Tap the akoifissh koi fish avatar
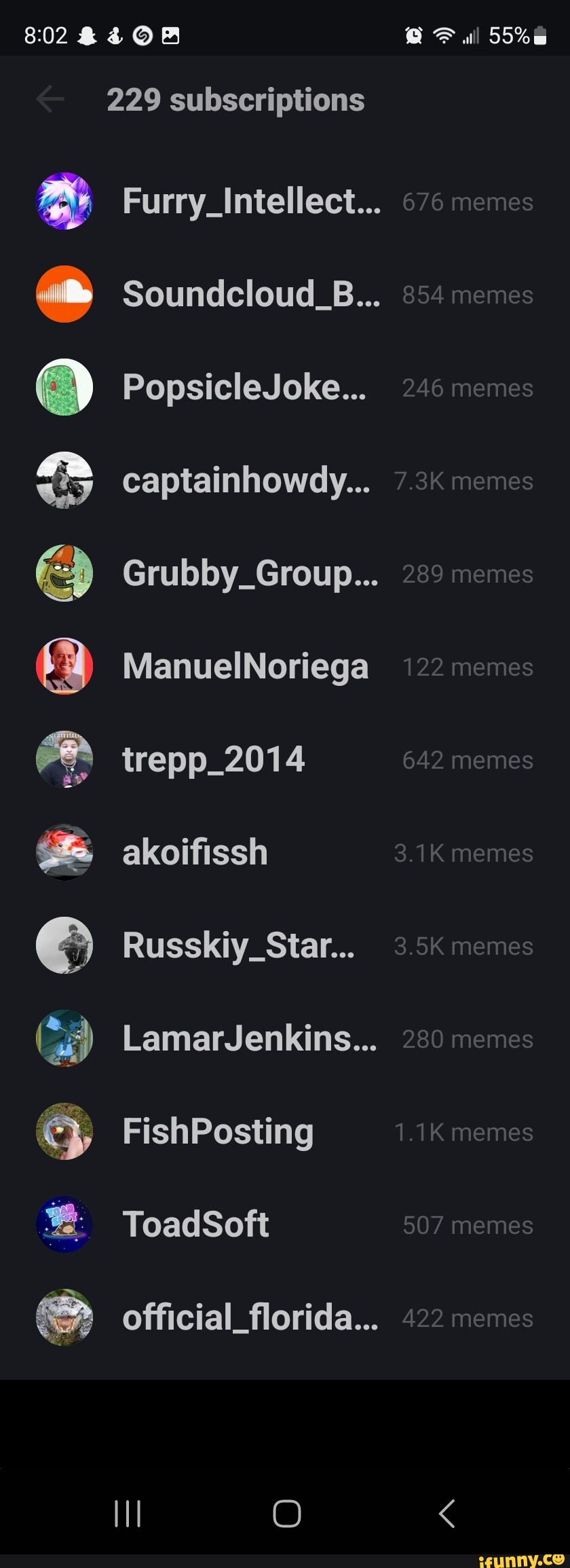This screenshot has width=570, height=1568. coord(64,852)
